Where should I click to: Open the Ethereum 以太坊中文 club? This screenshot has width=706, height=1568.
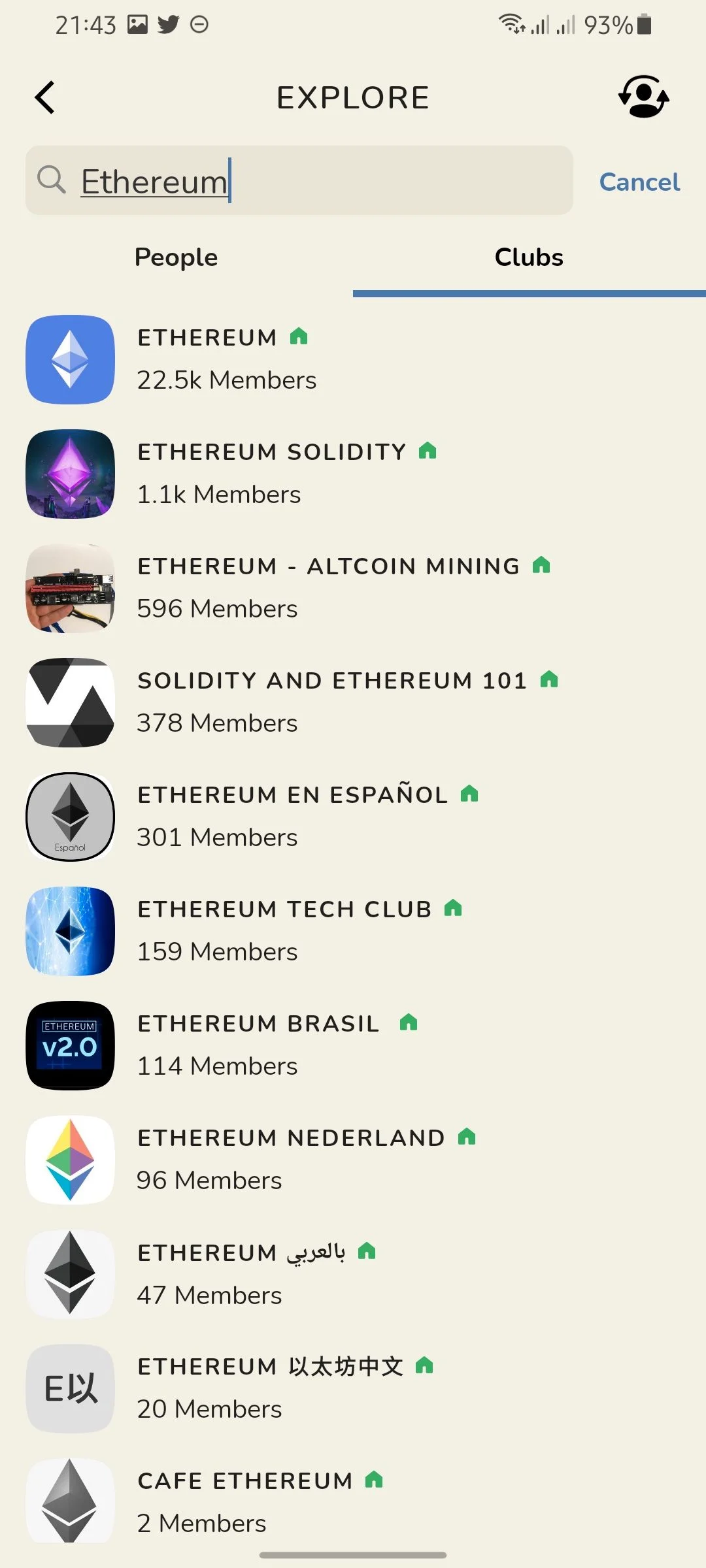pos(353,1388)
